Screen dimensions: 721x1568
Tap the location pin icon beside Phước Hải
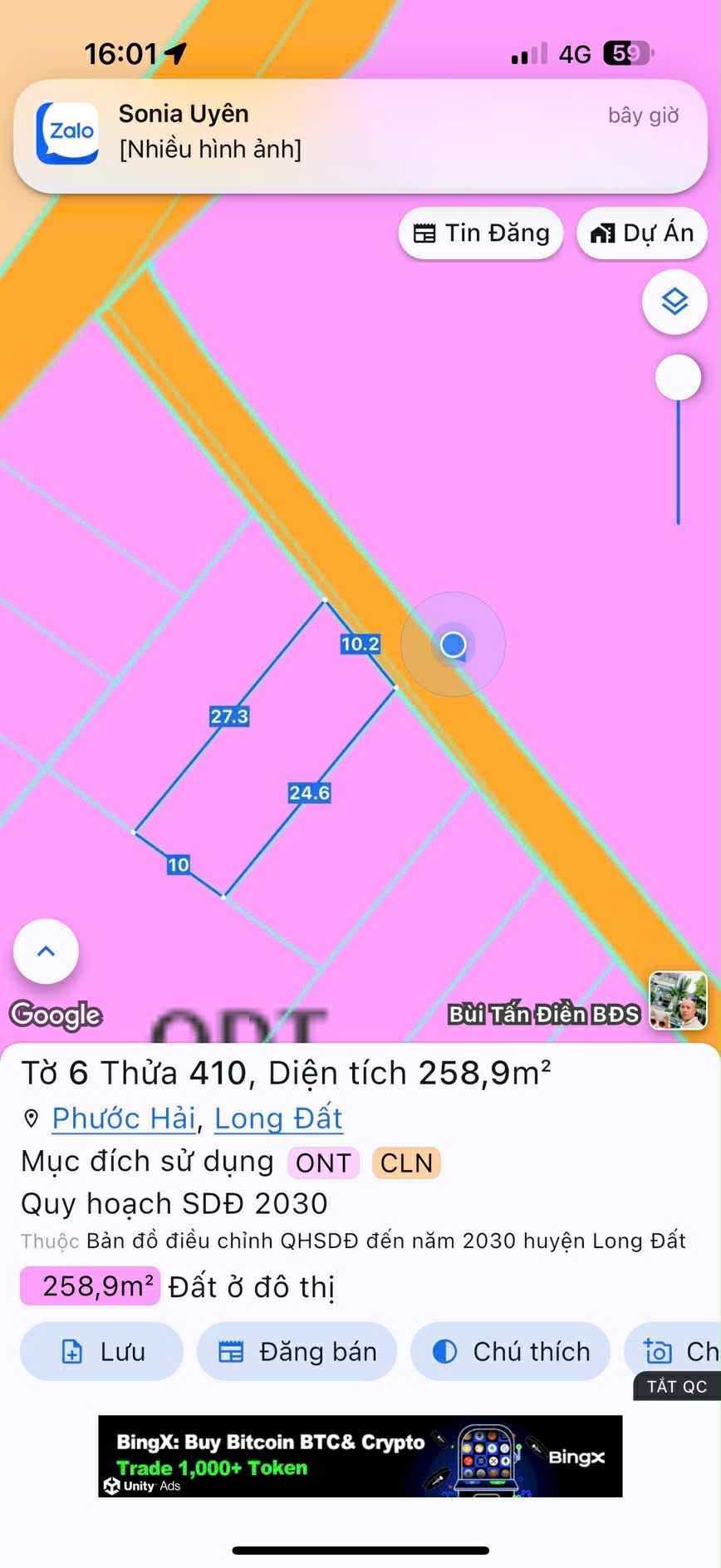pyautogui.click(x=32, y=1118)
